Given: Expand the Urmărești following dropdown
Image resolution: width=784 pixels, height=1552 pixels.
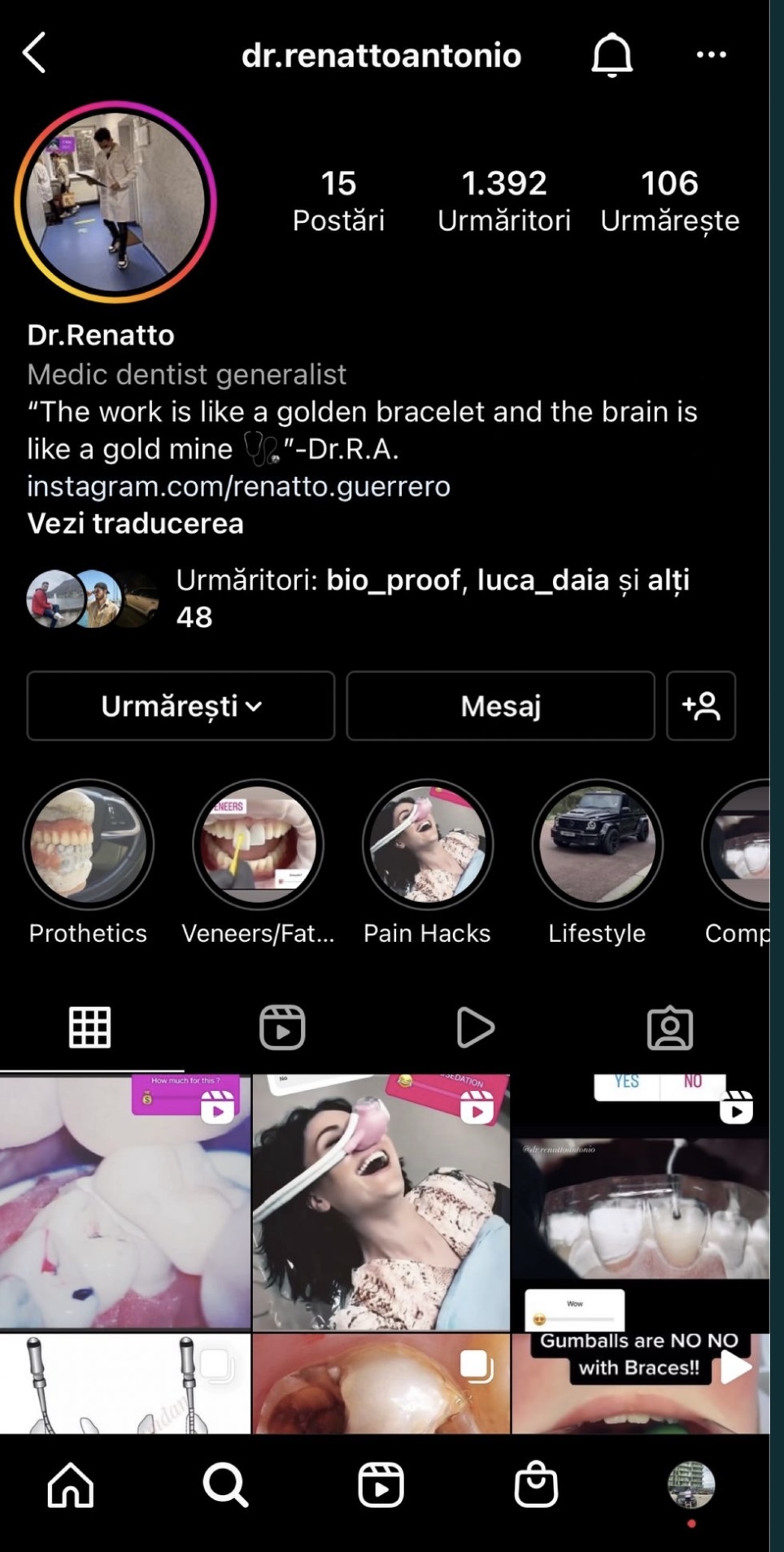Looking at the screenshot, I should (x=181, y=706).
